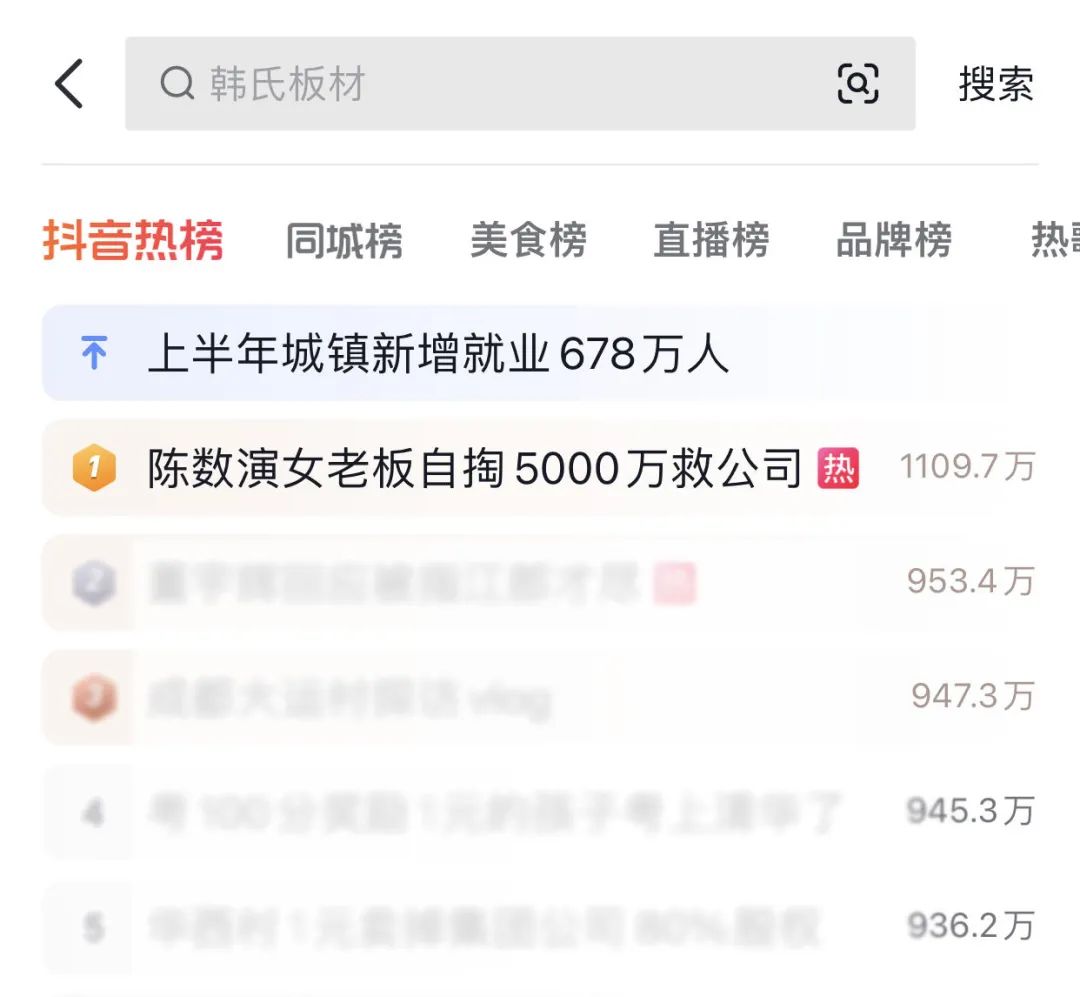Open top trending topic 陈数演女老板自掏5000万救公司
The height and width of the screenshot is (997, 1080).
pos(475,468)
